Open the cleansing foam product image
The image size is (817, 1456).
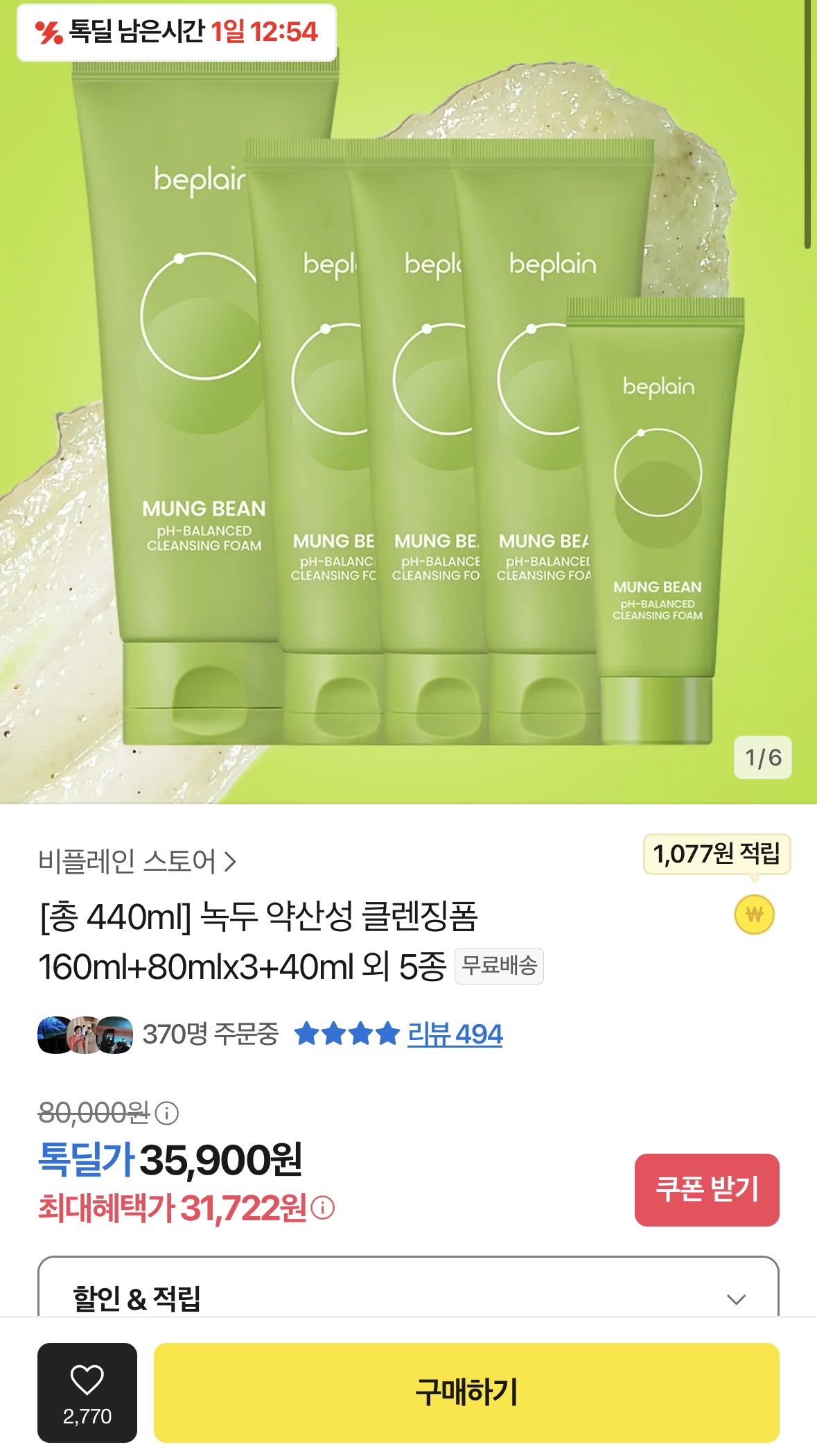tap(408, 444)
